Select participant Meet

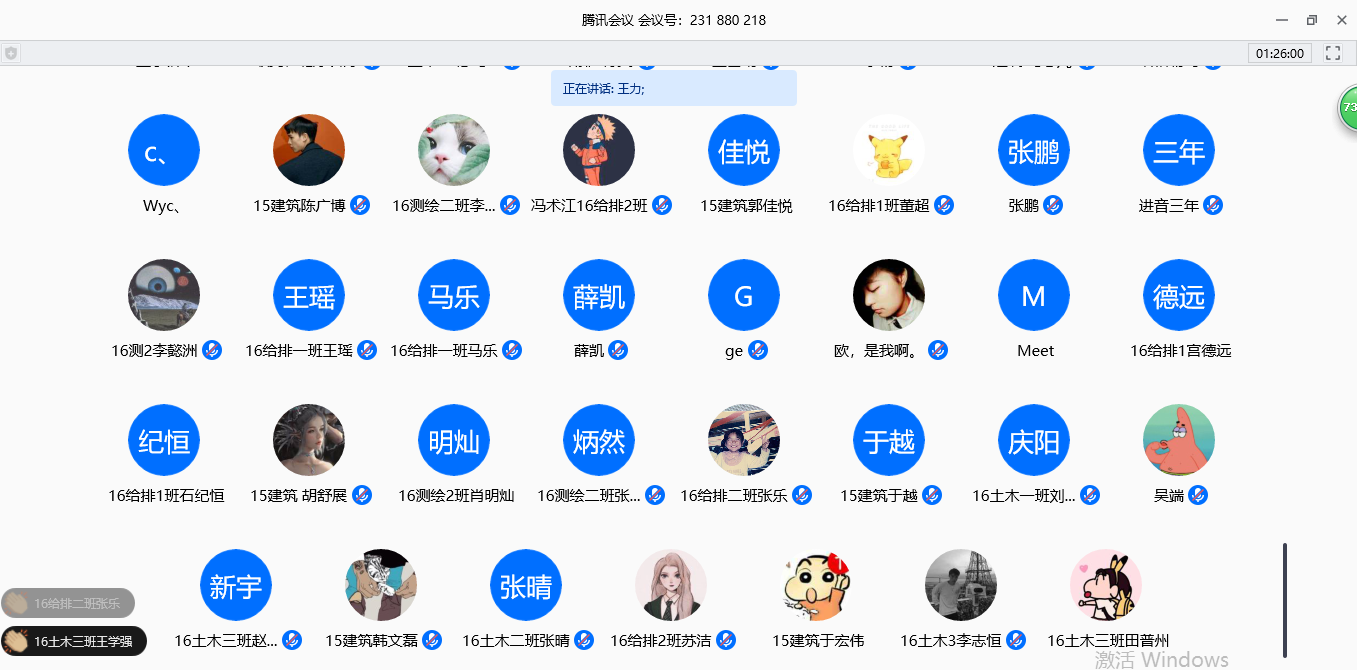pos(1034,295)
